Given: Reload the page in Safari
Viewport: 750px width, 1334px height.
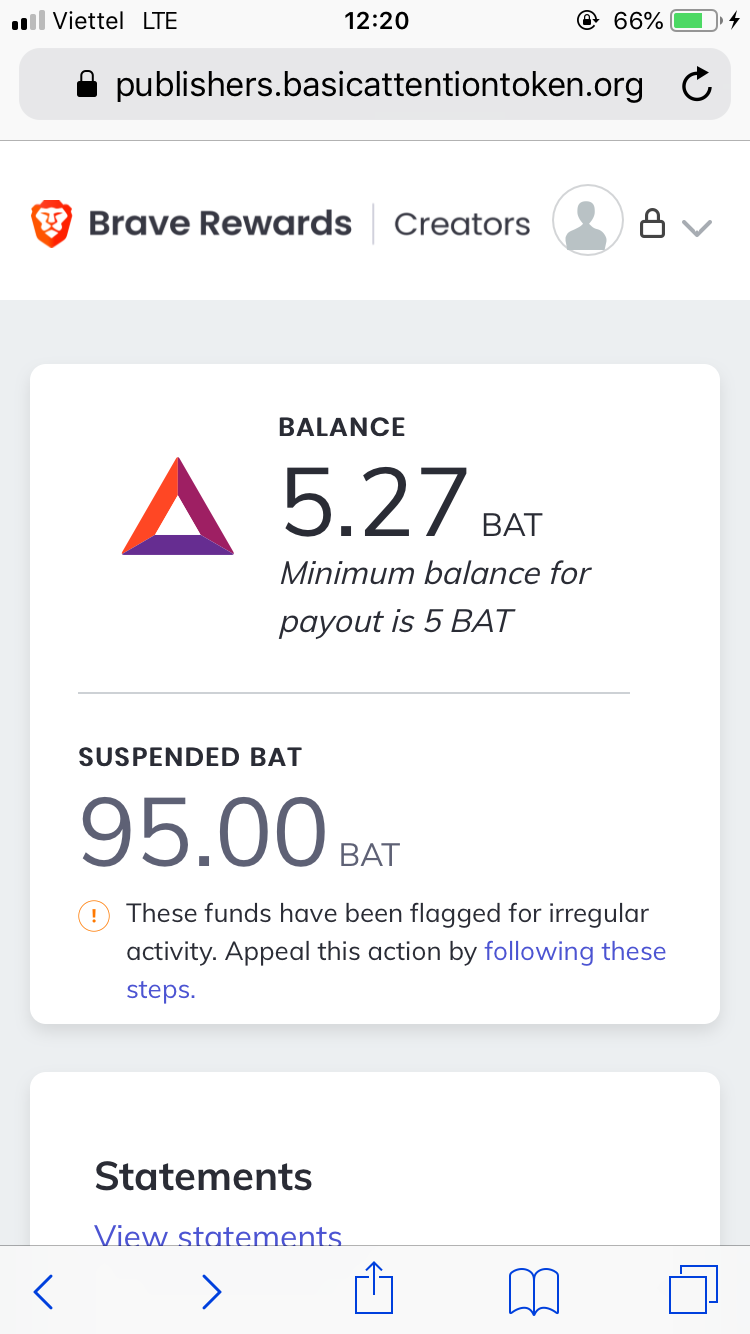Looking at the screenshot, I should 696,86.
